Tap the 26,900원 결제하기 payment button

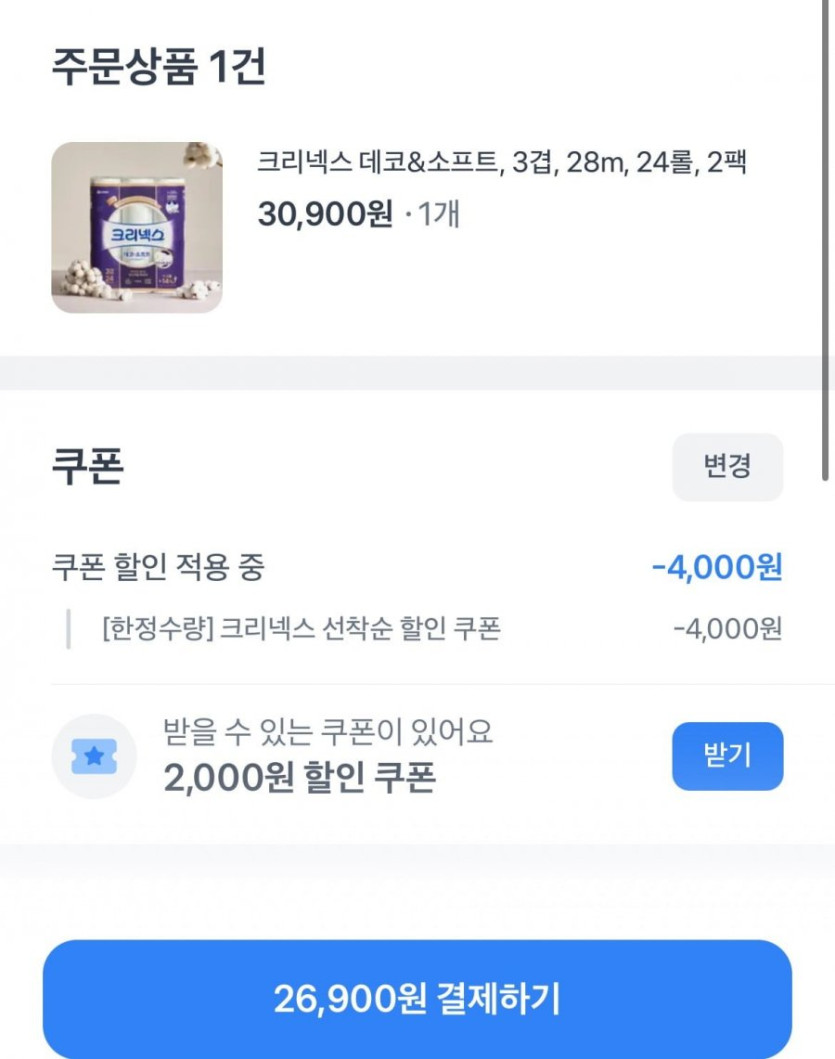pos(417,998)
